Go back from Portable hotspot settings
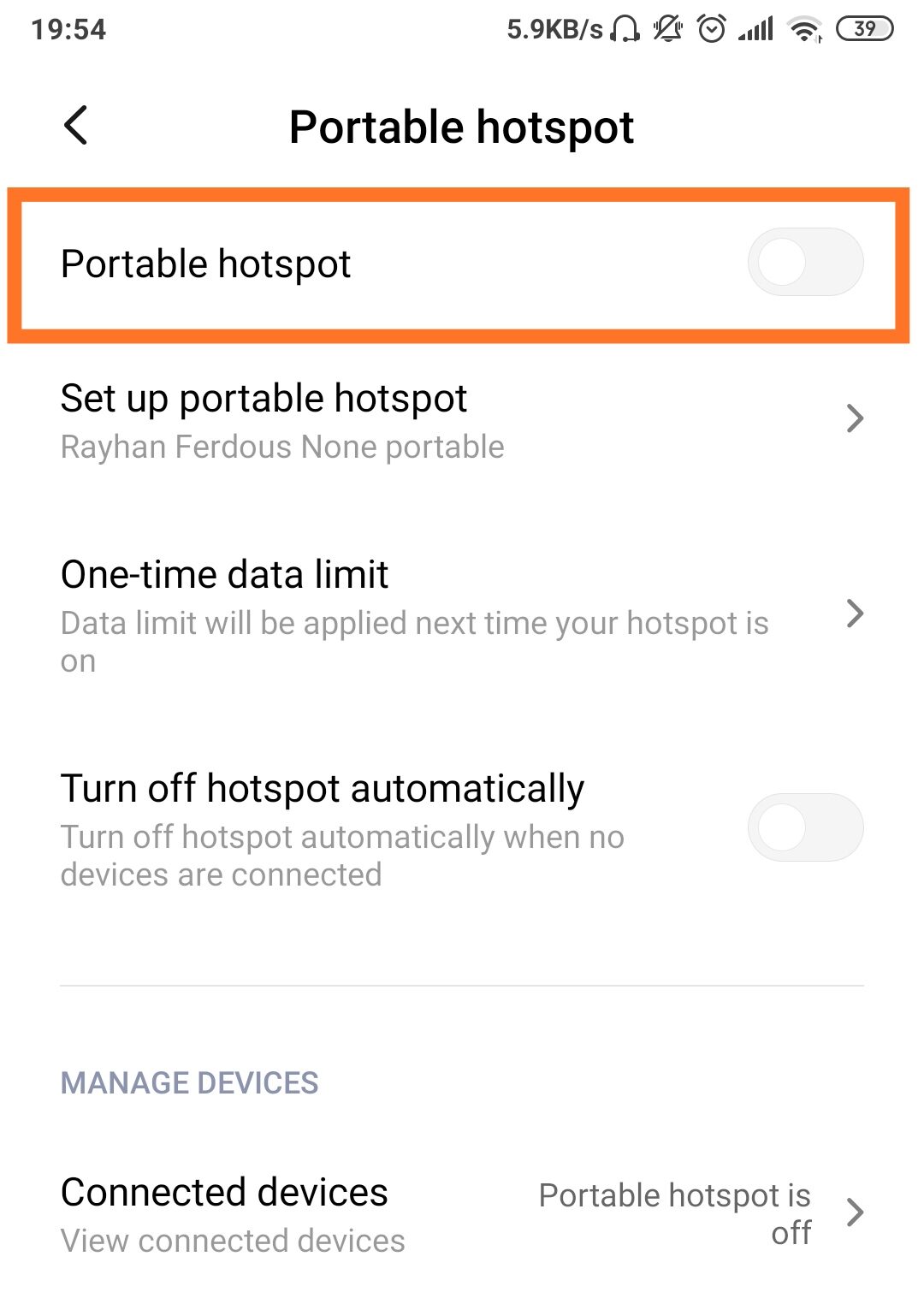The width and height of the screenshot is (924, 1298). (x=76, y=126)
